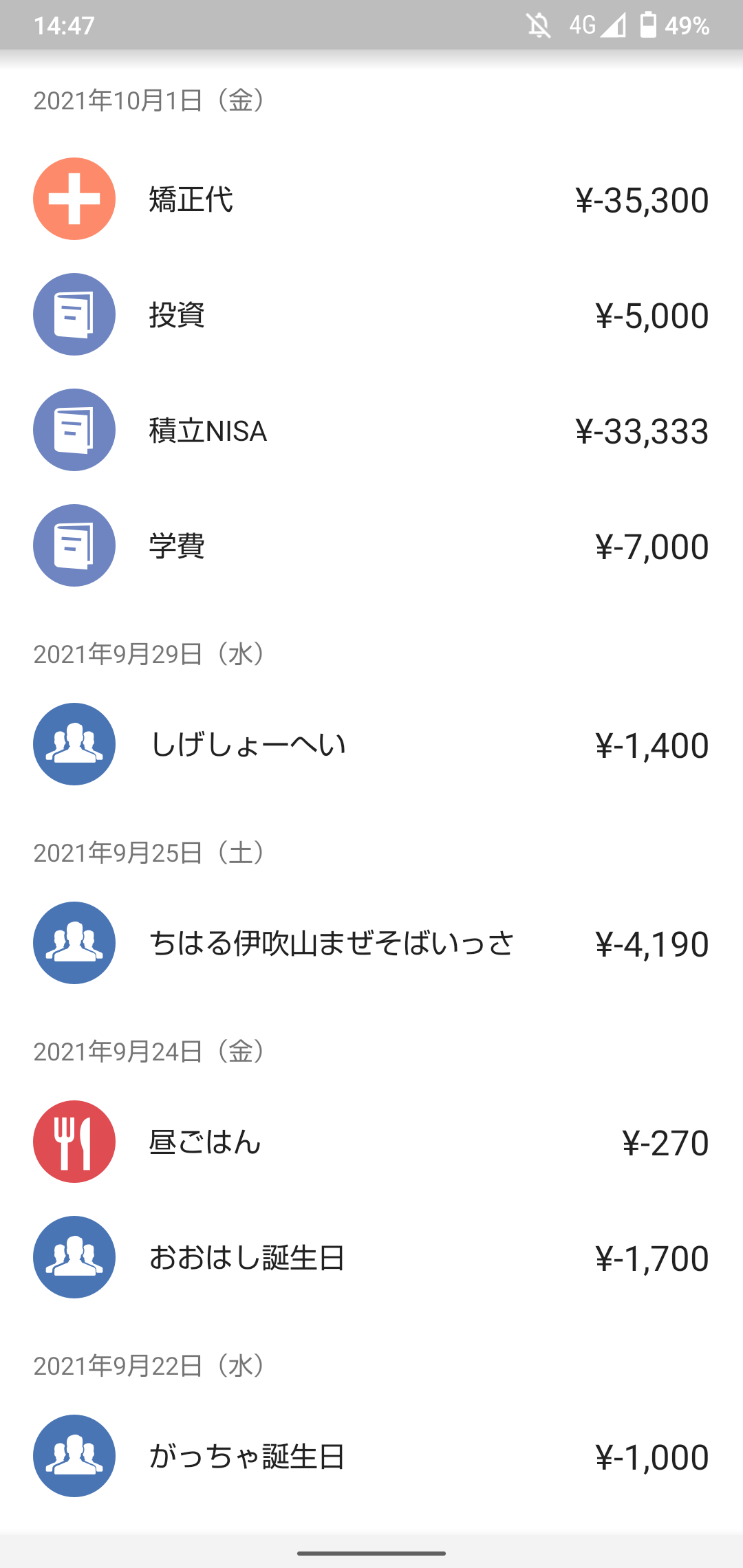View the しげしょーへい transaction
Viewport: 743px width, 1568px height.
click(371, 744)
